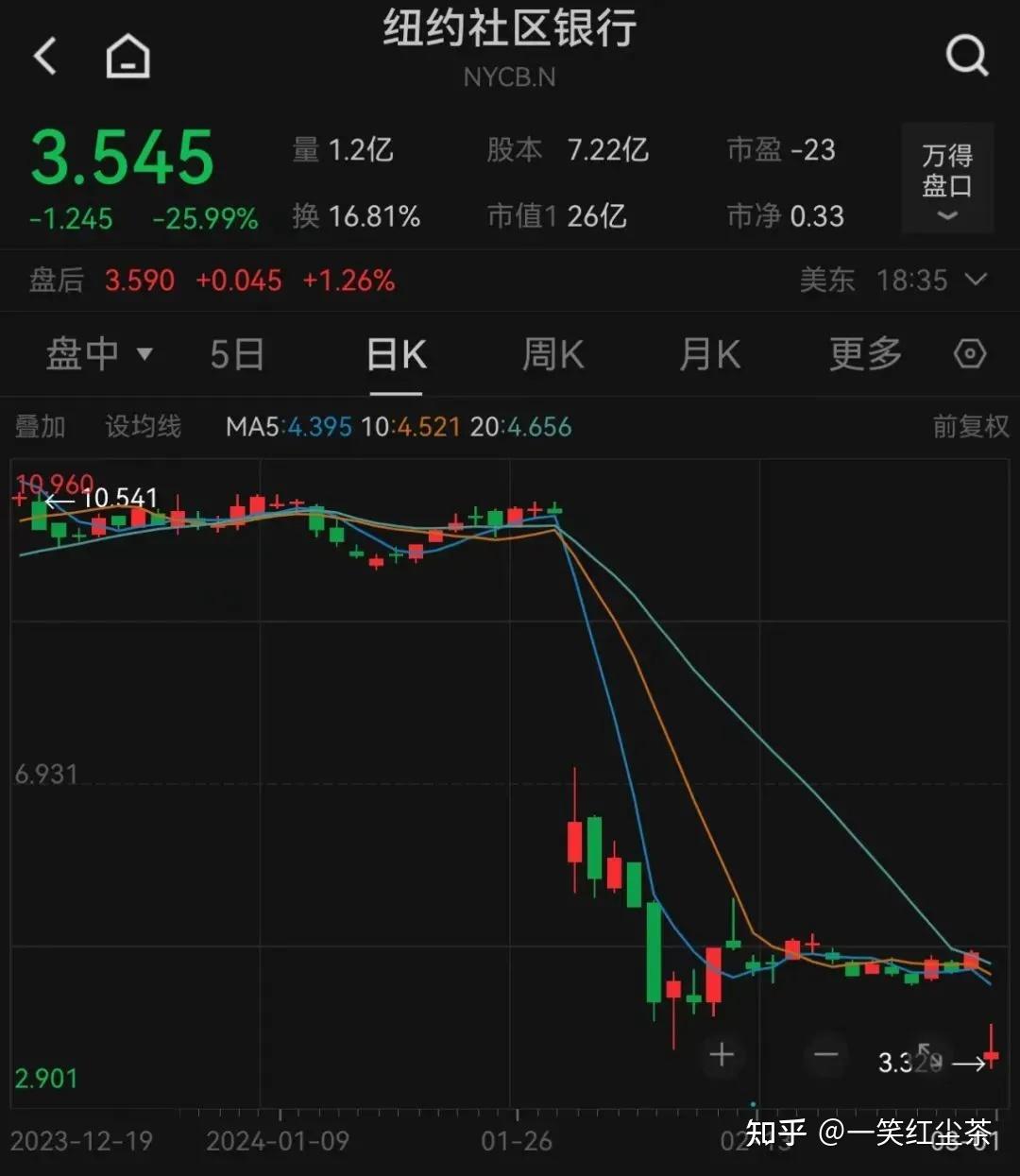Open 叠加 overlay comparison option
The width and height of the screenshot is (1020, 1176).
pyautogui.click(x=38, y=426)
